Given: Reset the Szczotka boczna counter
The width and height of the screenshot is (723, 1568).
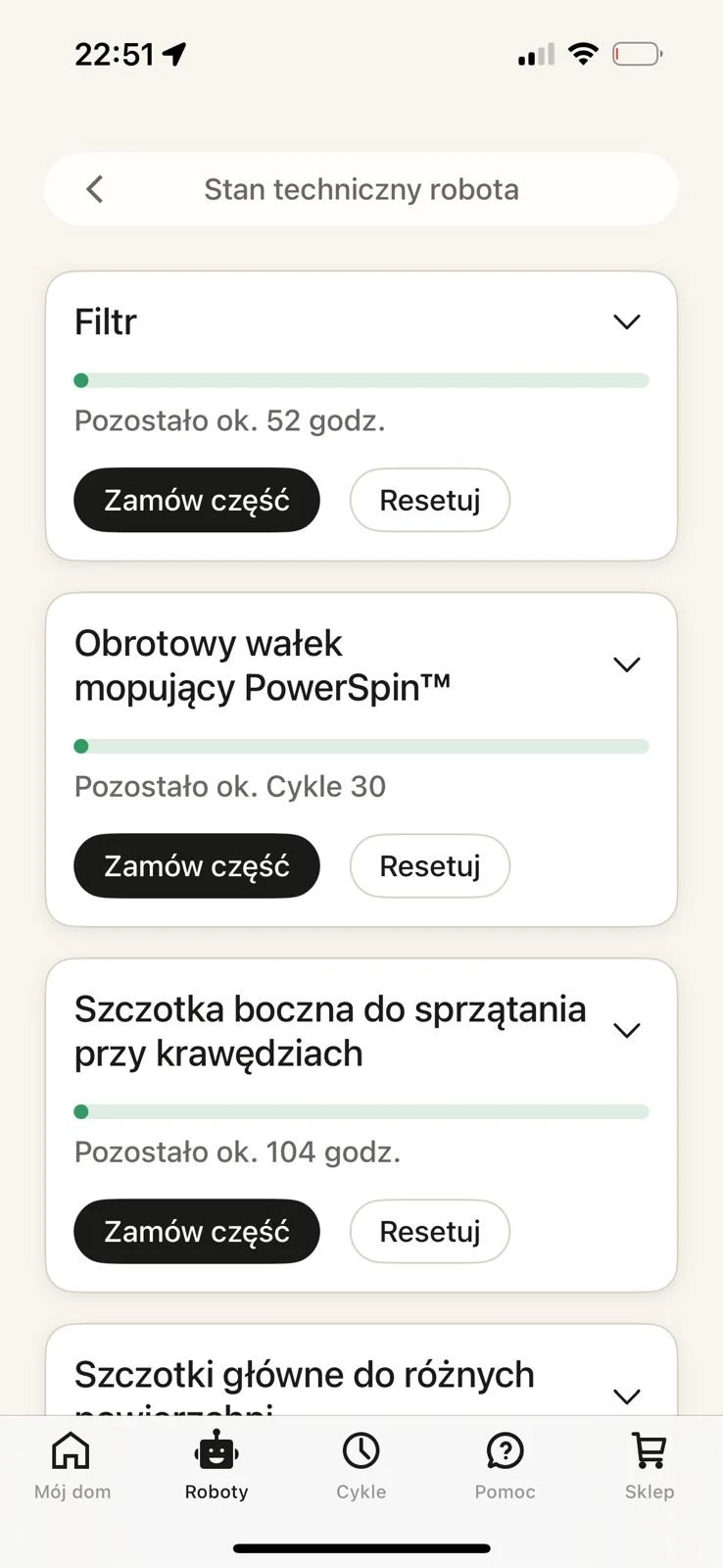Looking at the screenshot, I should (x=429, y=1232).
